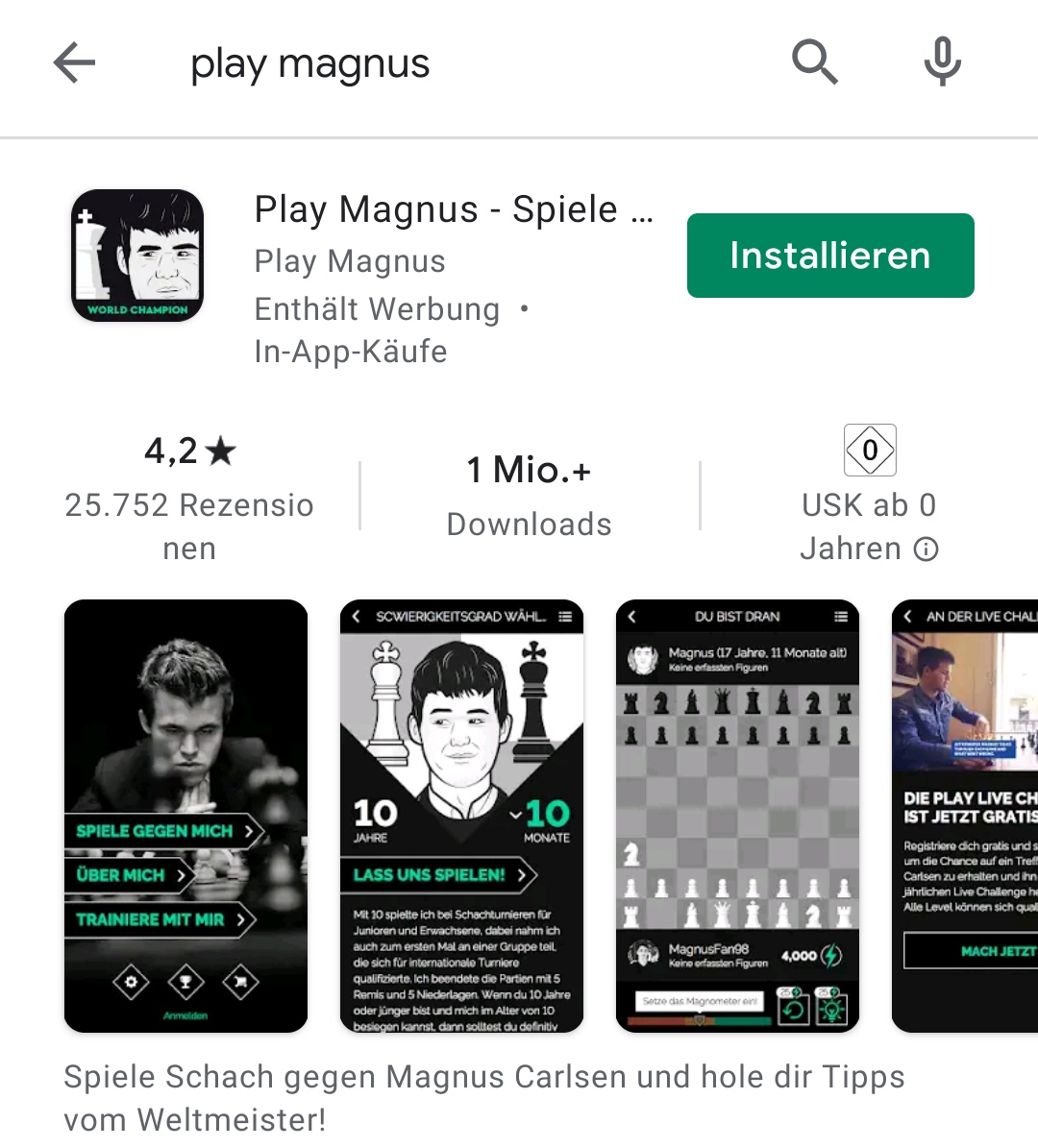The width and height of the screenshot is (1038, 1148).
Task: Open the 'Du bist dran' chessboard screenshot
Action: point(737,816)
